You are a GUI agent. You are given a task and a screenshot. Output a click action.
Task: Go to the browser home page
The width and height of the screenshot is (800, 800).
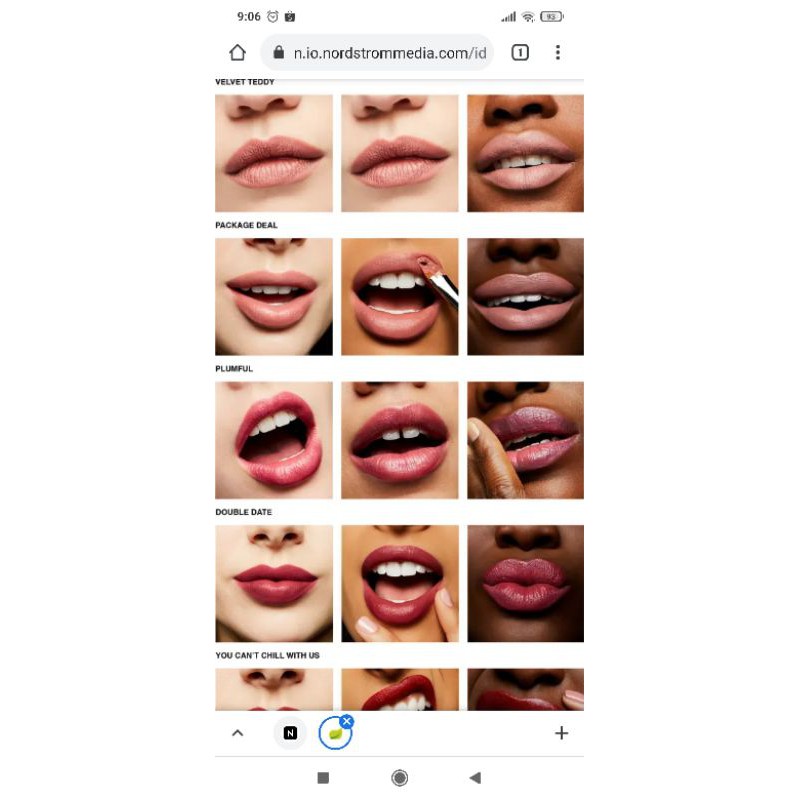pos(237,53)
